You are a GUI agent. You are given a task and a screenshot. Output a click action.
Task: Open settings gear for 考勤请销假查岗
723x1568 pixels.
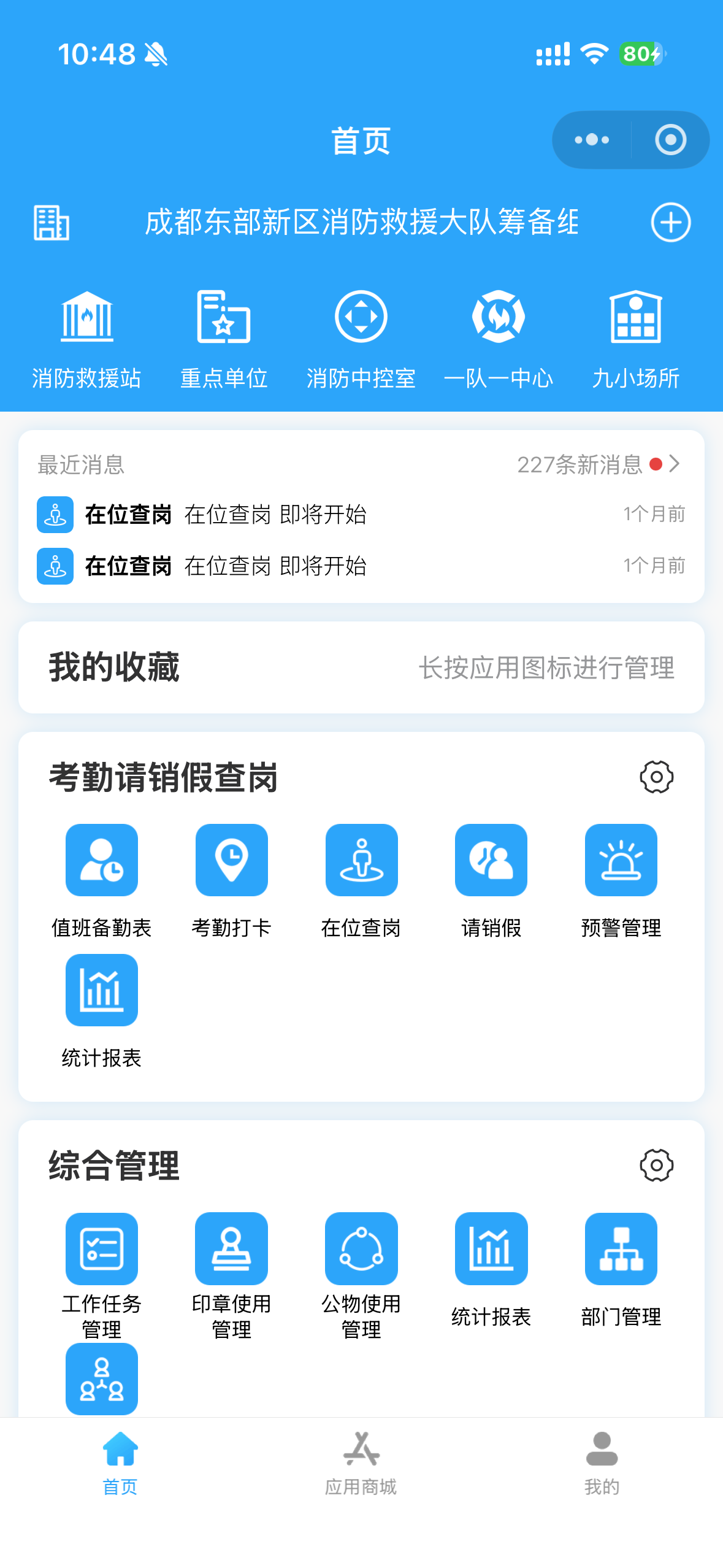pyautogui.click(x=656, y=777)
